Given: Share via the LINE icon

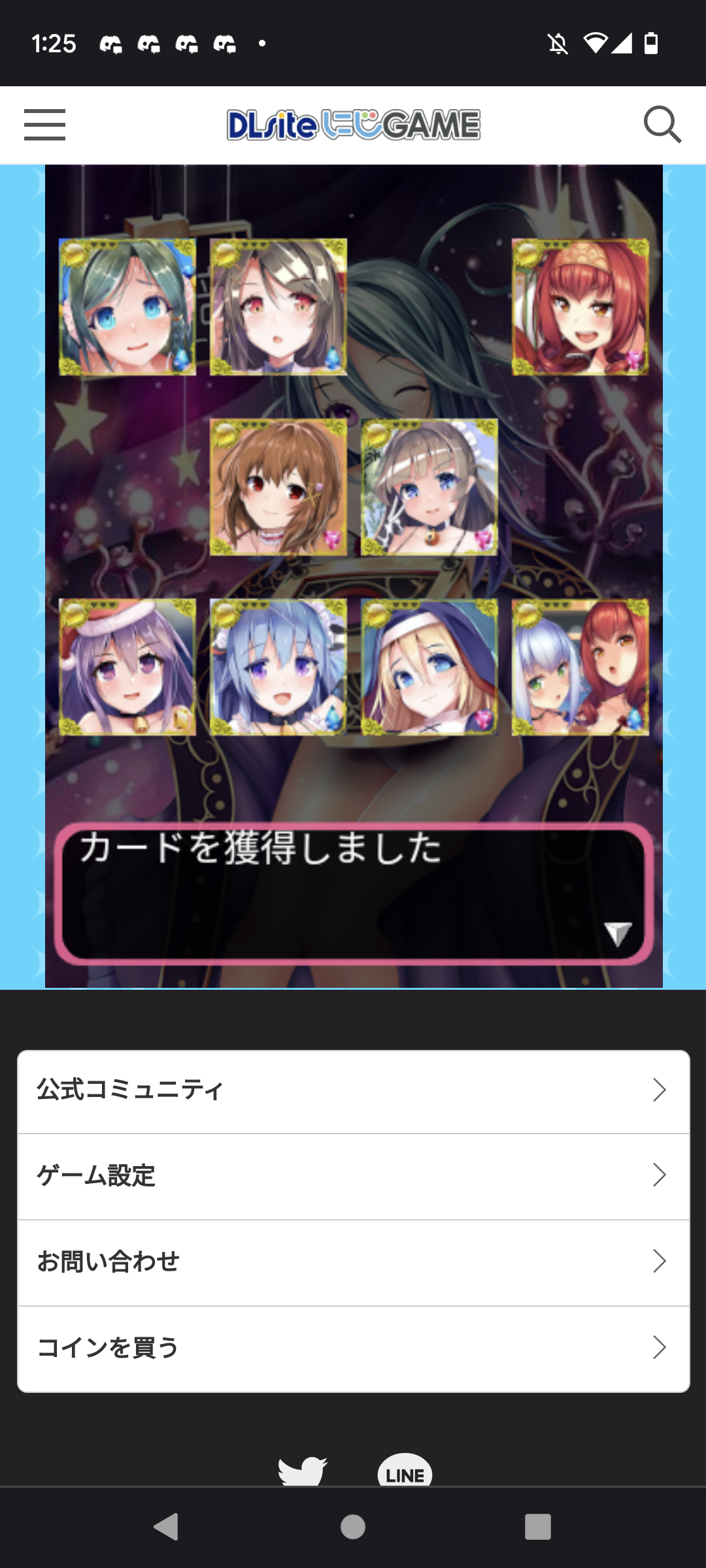Looking at the screenshot, I should coord(405,1473).
